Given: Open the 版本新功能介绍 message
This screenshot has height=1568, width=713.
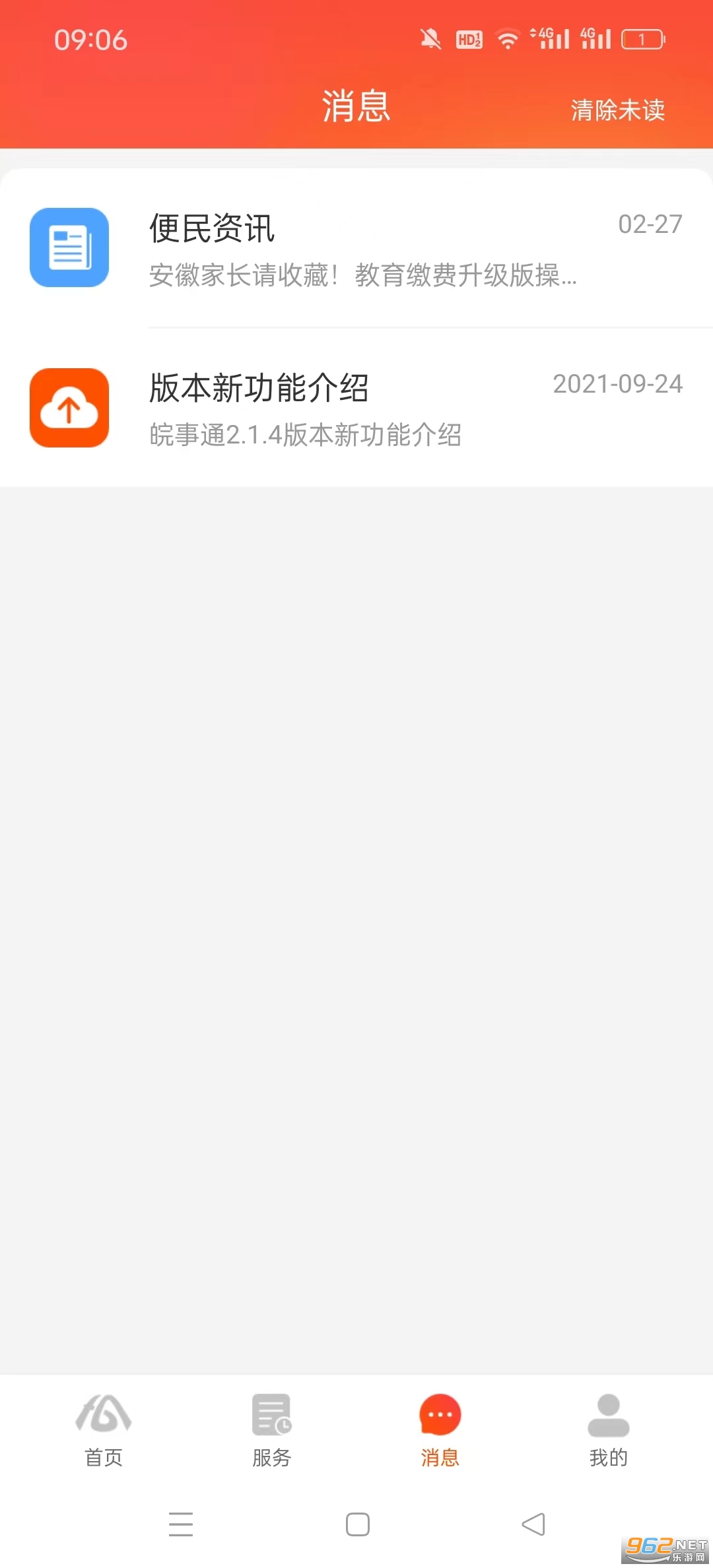Looking at the screenshot, I should coord(356,408).
